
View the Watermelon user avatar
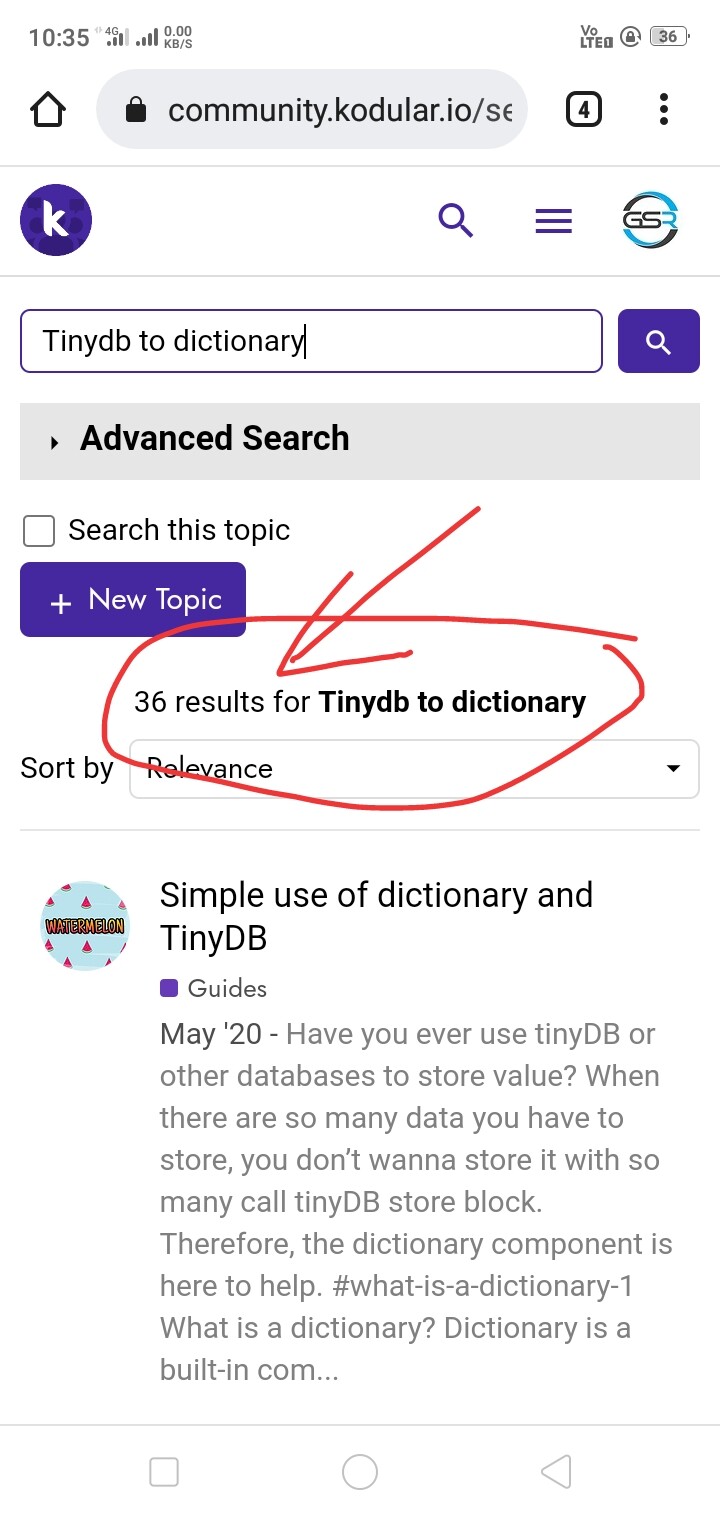pos(85,926)
